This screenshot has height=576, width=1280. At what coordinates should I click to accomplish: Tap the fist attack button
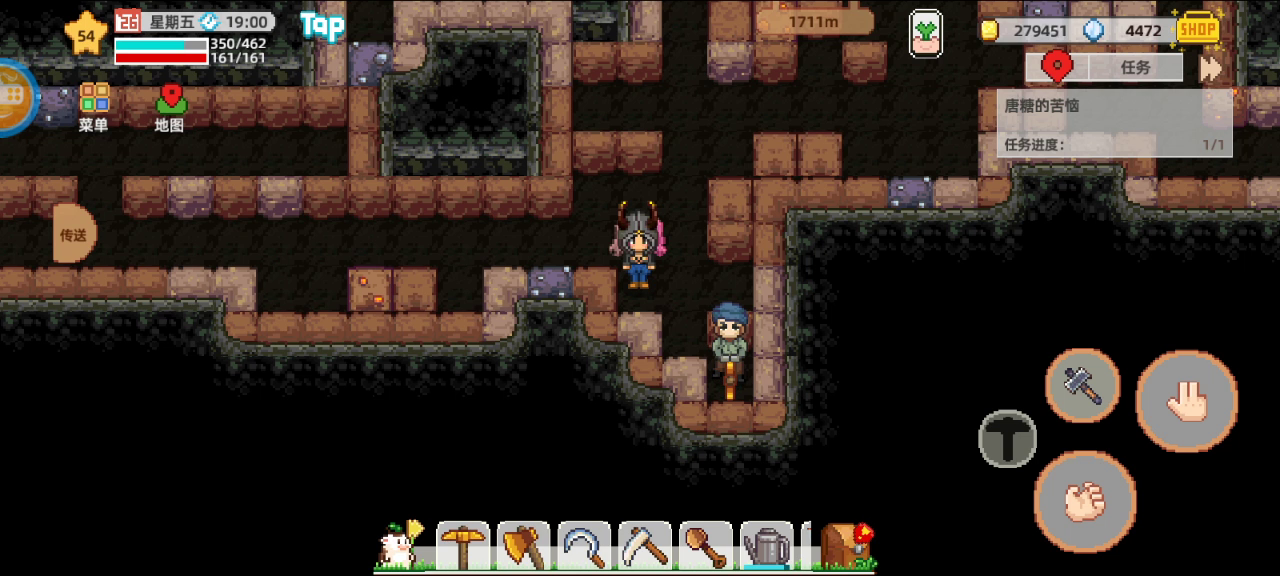tap(1084, 501)
